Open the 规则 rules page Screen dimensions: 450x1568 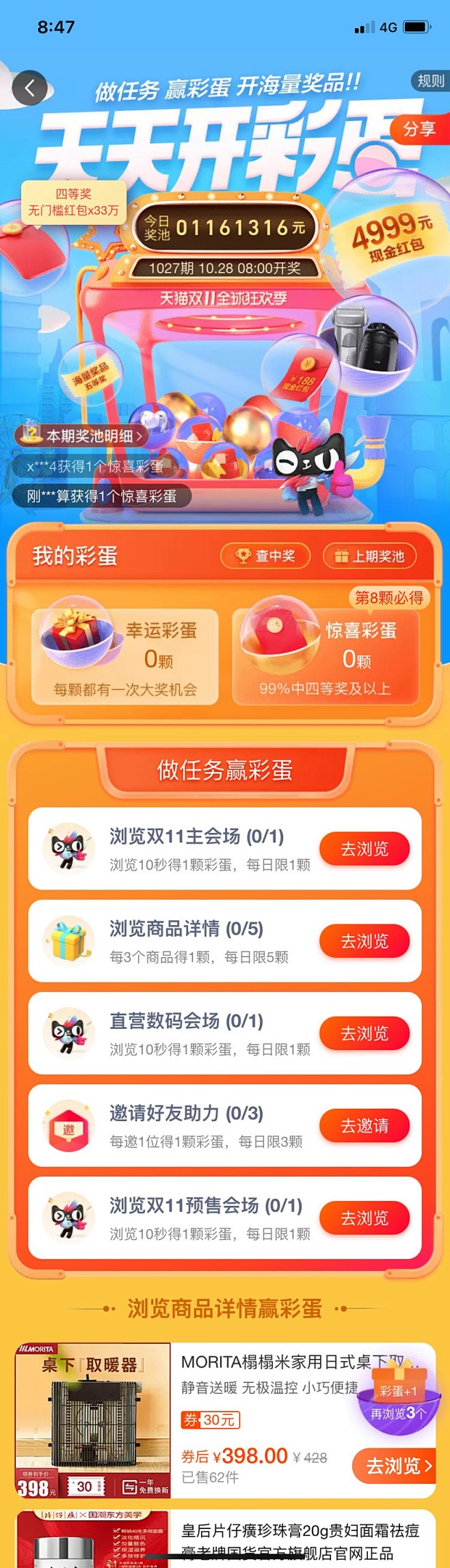tap(430, 81)
